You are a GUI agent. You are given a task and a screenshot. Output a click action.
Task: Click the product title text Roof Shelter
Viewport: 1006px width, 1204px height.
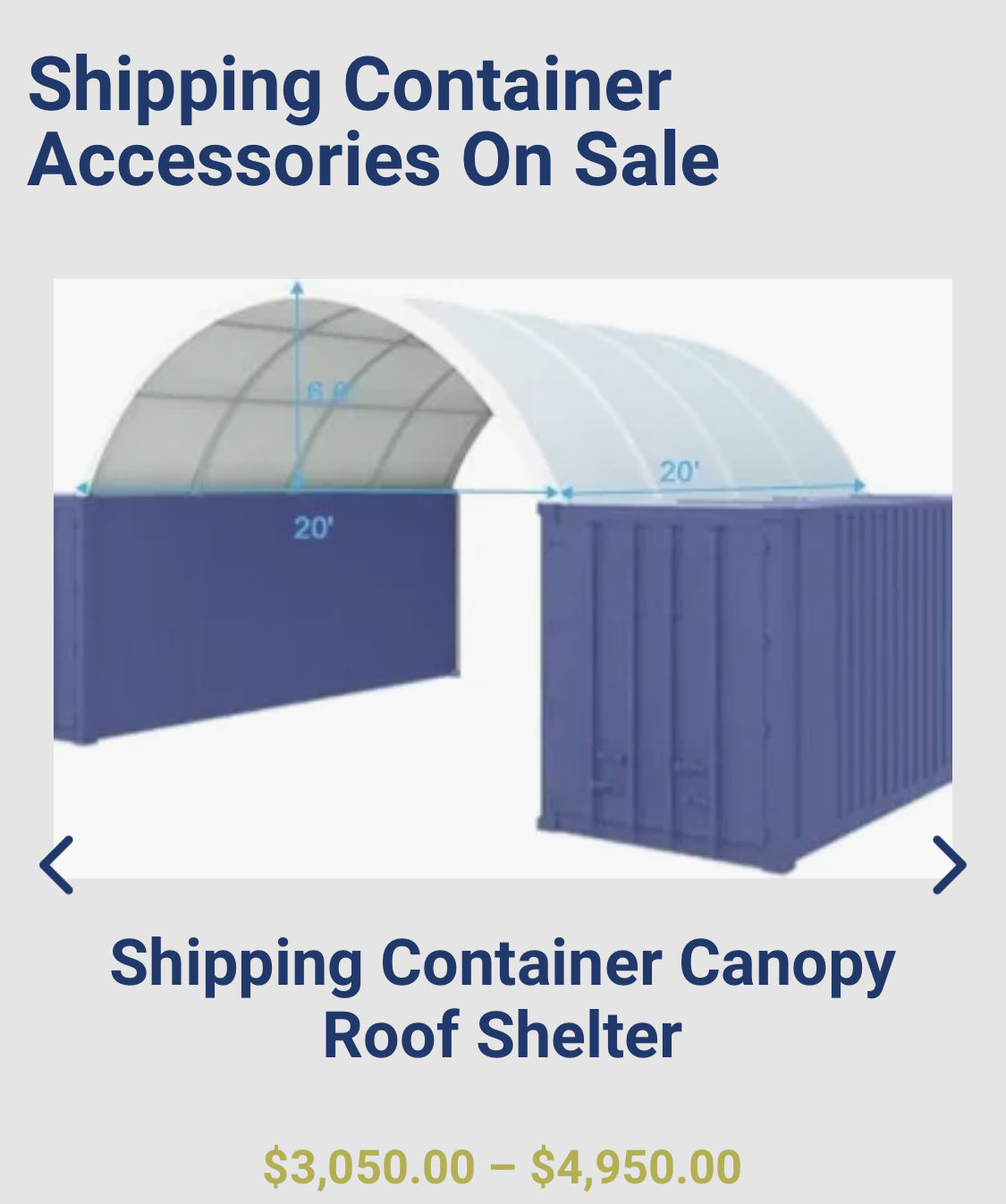coord(503,1036)
